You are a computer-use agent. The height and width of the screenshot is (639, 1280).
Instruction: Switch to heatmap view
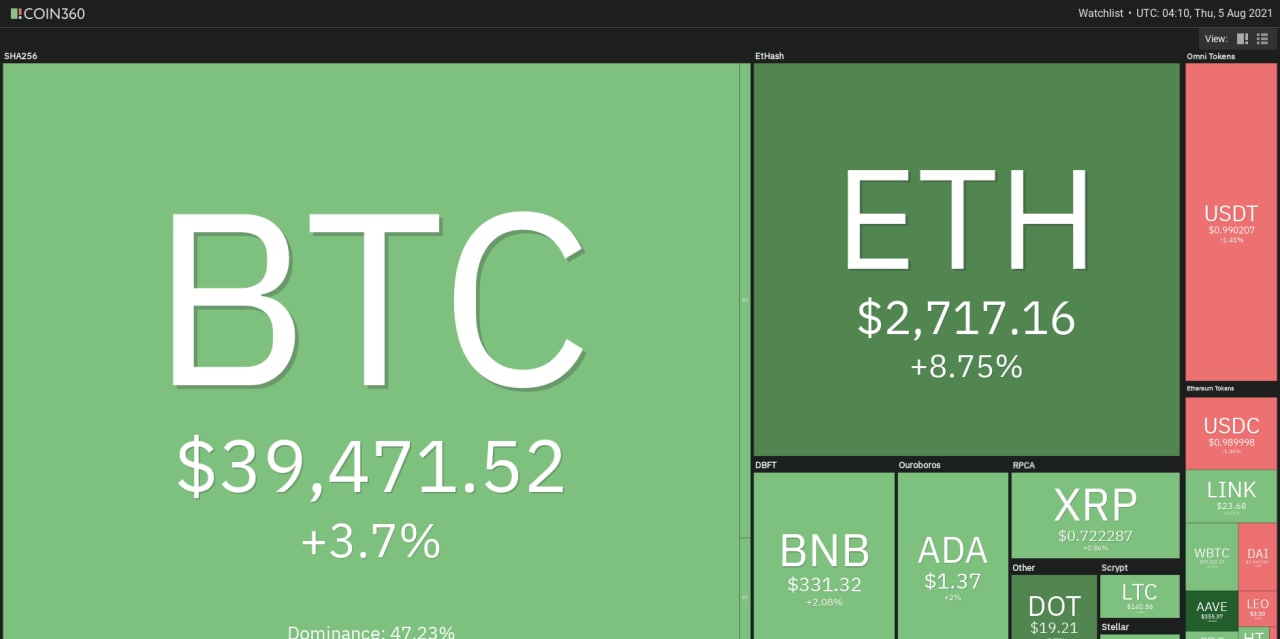coord(1243,39)
